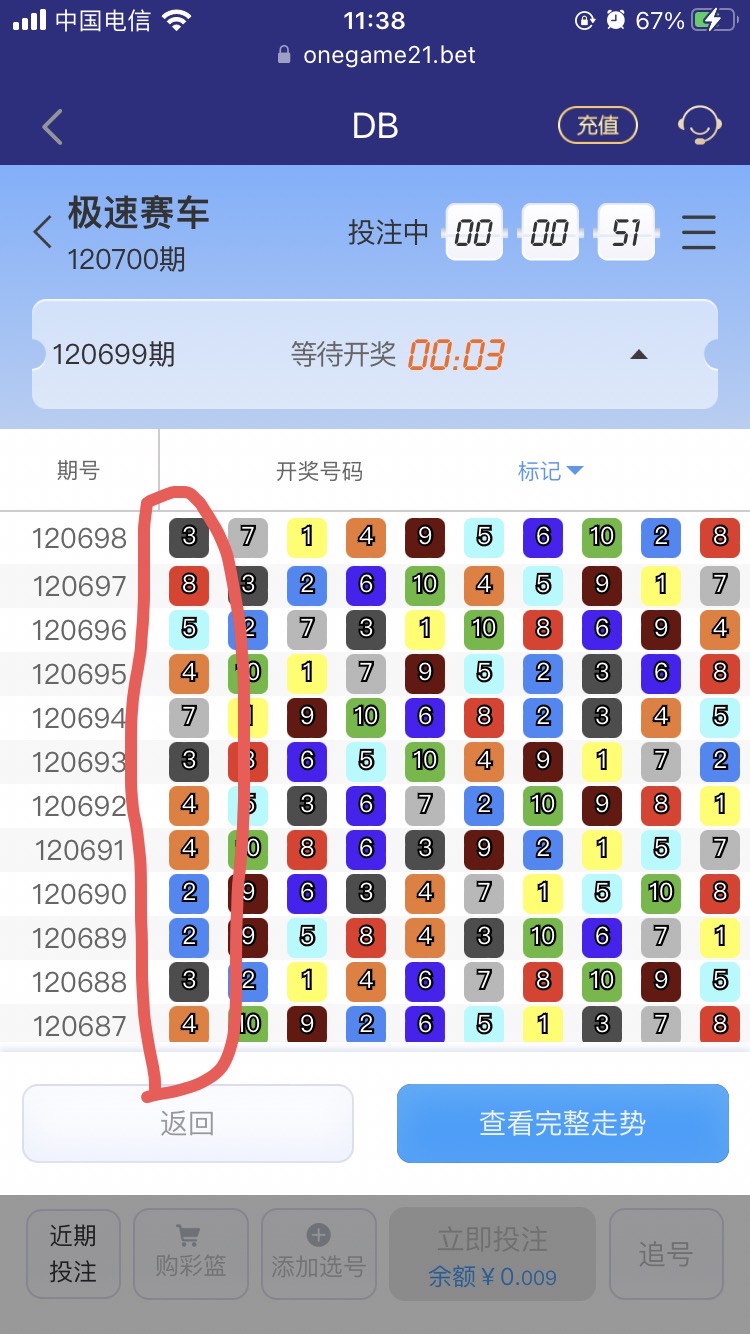
Task: Open 查看完整走势 full trend view
Action: click(x=562, y=1123)
